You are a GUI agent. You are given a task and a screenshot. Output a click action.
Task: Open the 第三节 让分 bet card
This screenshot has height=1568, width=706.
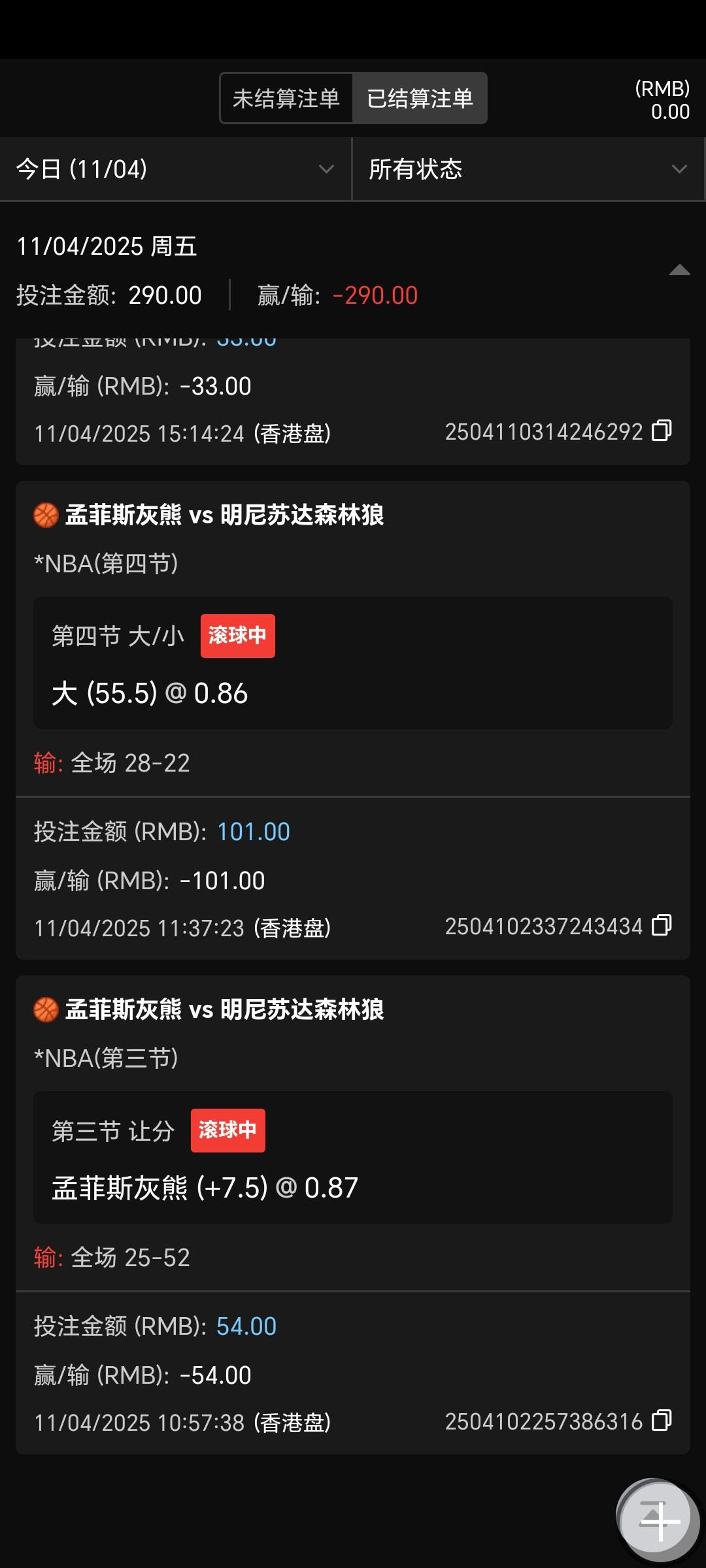(x=353, y=1158)
